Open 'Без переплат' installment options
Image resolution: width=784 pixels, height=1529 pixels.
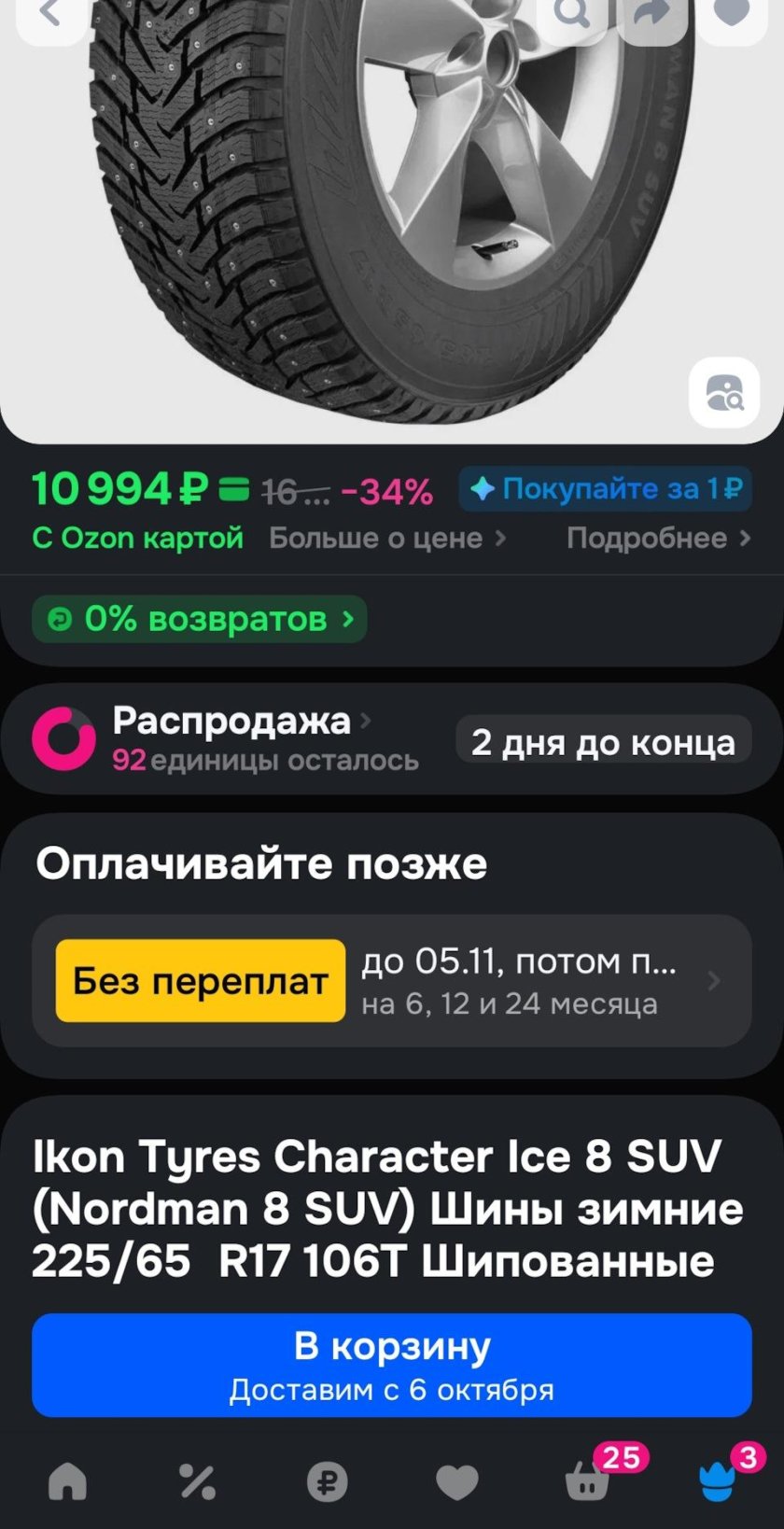pyautogui.click(x=391, y=981)
